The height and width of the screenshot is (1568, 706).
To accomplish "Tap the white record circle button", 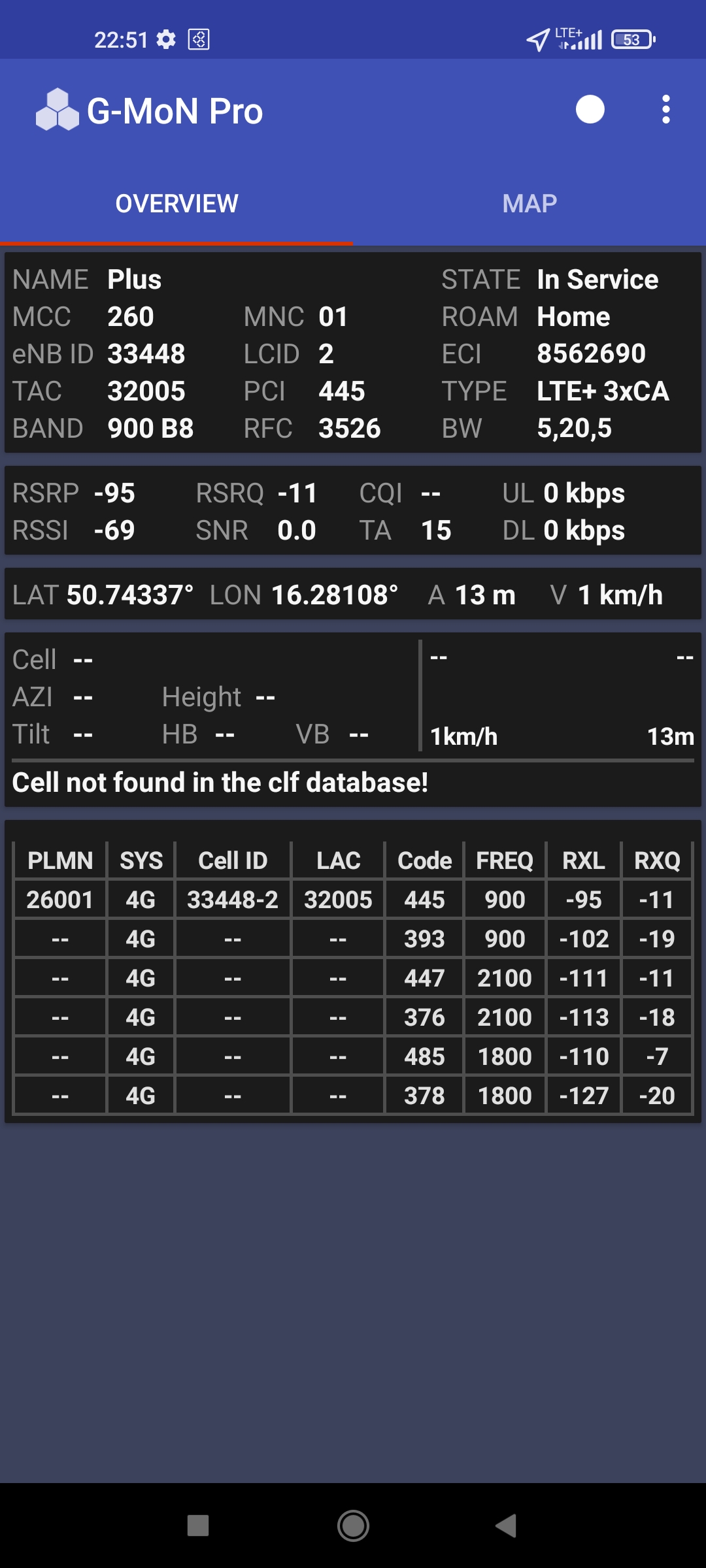I will coord(590,110).
